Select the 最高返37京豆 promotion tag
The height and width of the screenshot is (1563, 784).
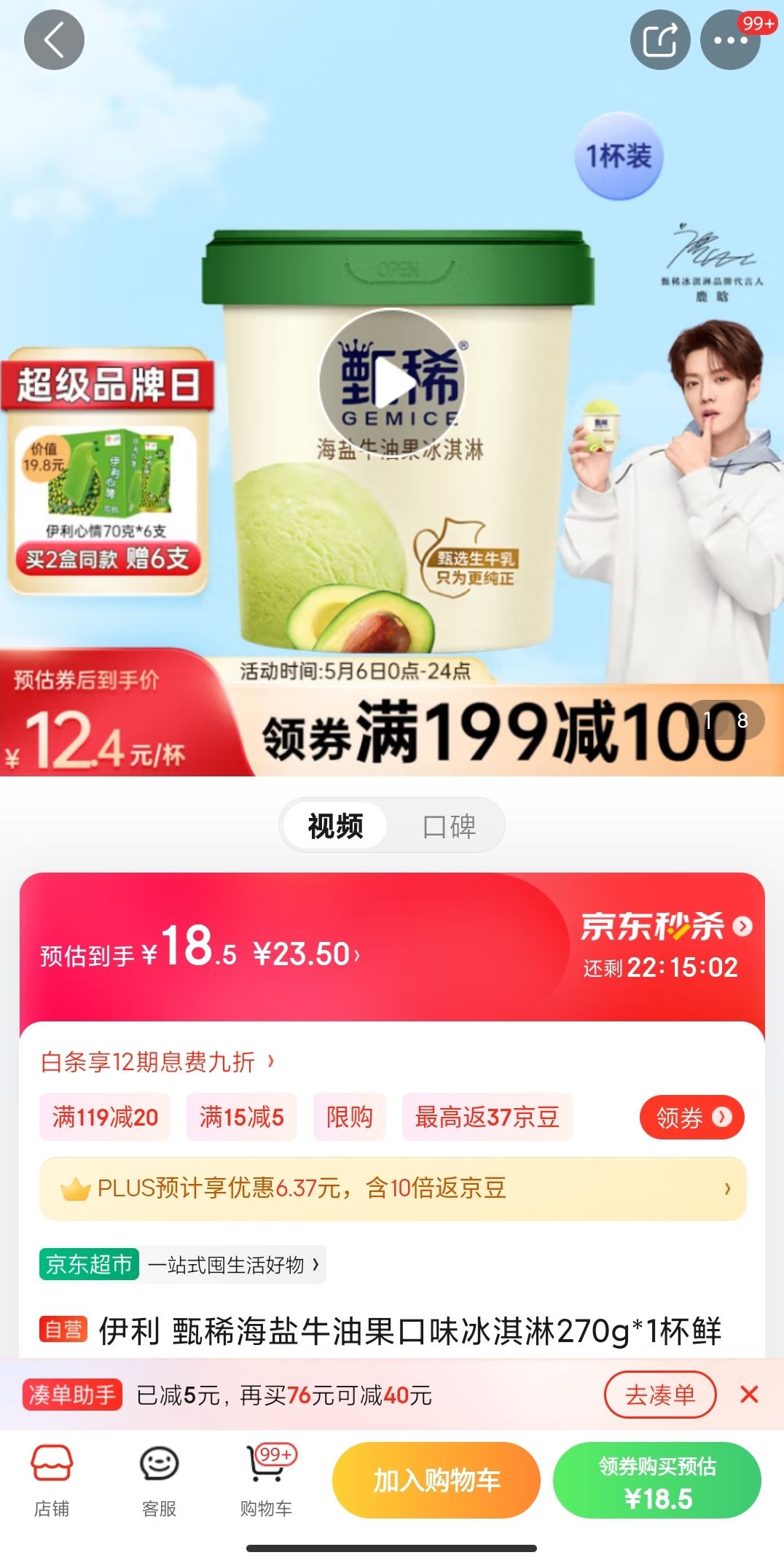pyautogui.click(x=485, y=1117)
